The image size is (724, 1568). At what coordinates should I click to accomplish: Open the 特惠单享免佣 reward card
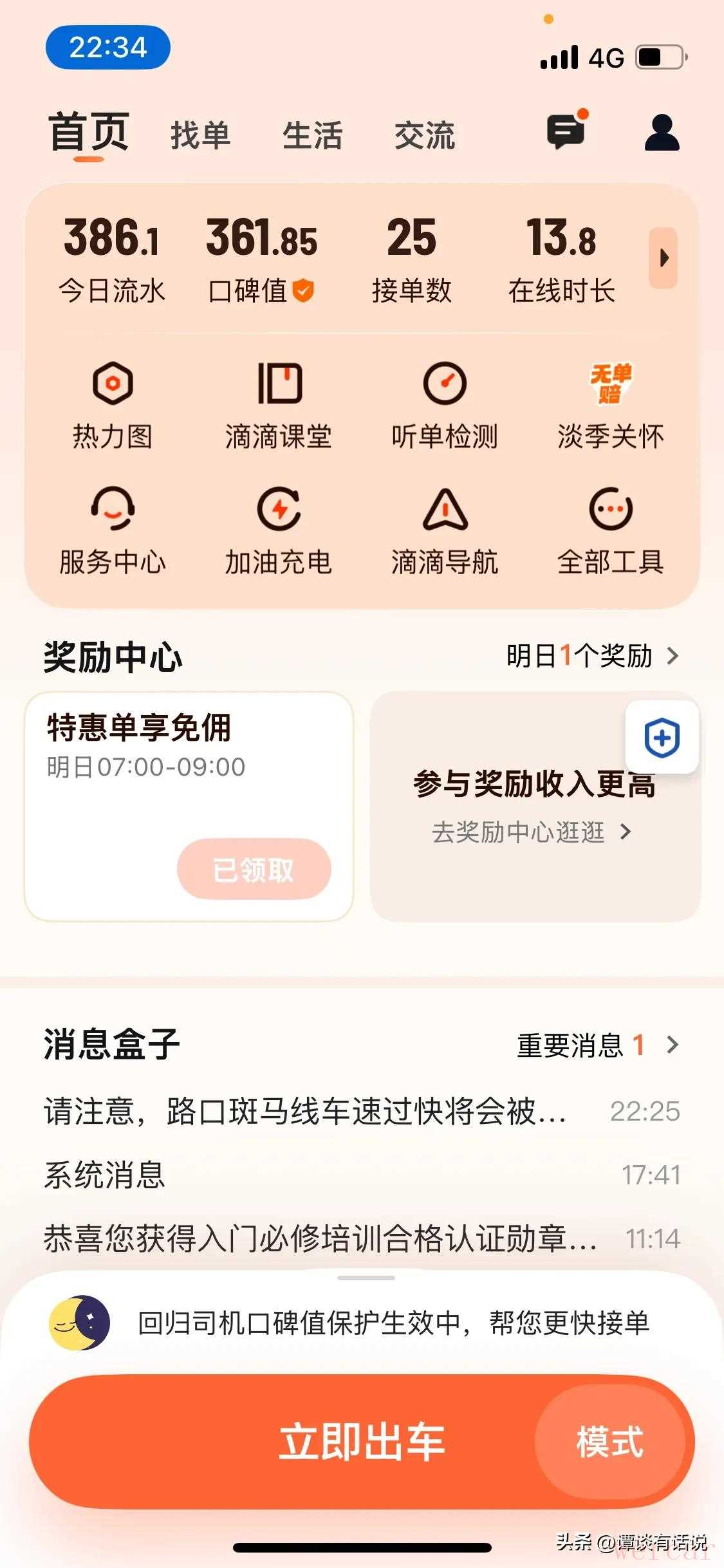pyautogui.click(x=138, y=747)
